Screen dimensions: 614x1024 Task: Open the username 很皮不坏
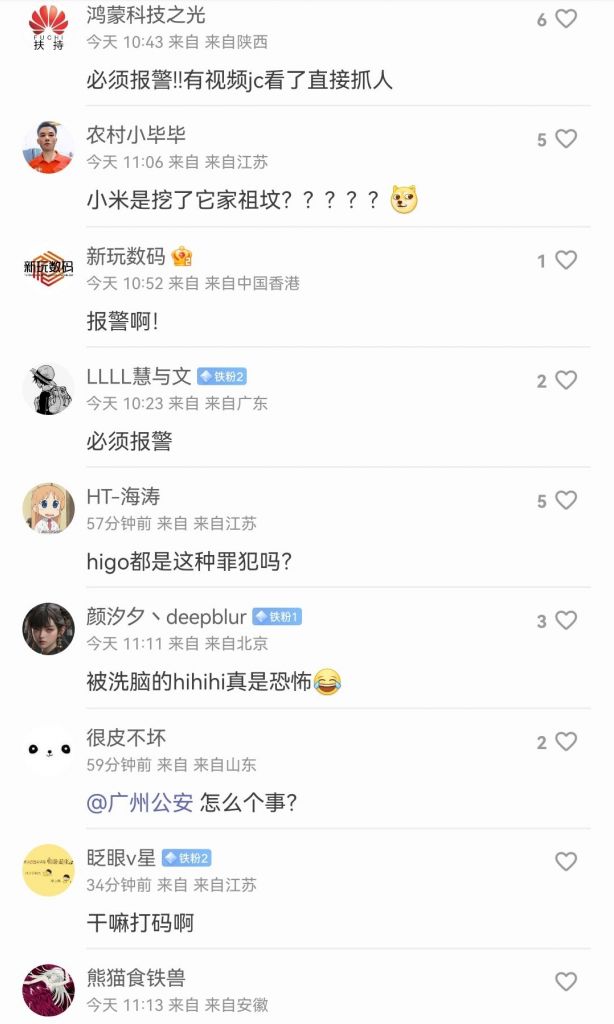(126, 737)
